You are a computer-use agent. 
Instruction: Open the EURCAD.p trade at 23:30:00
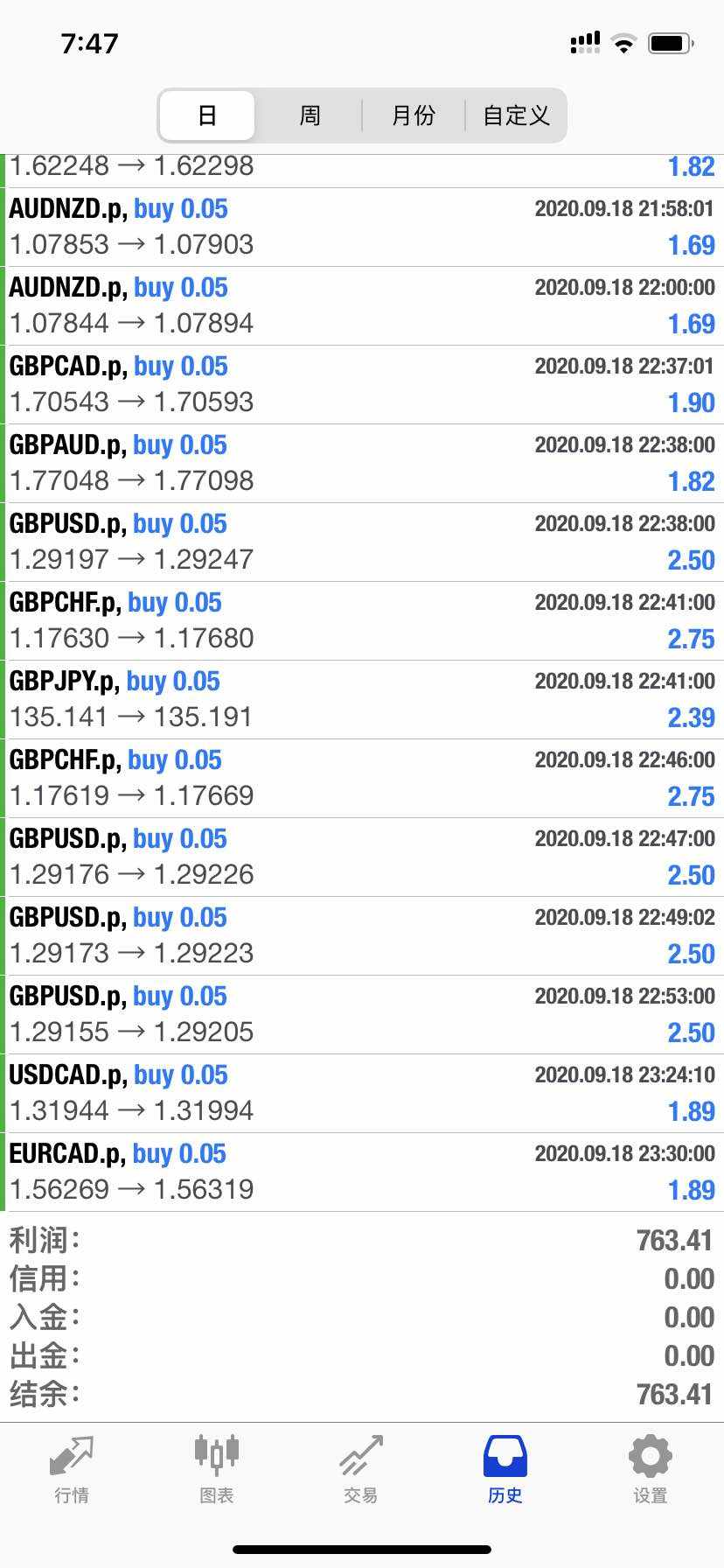pyautogui.click(x=362, y=1172)
